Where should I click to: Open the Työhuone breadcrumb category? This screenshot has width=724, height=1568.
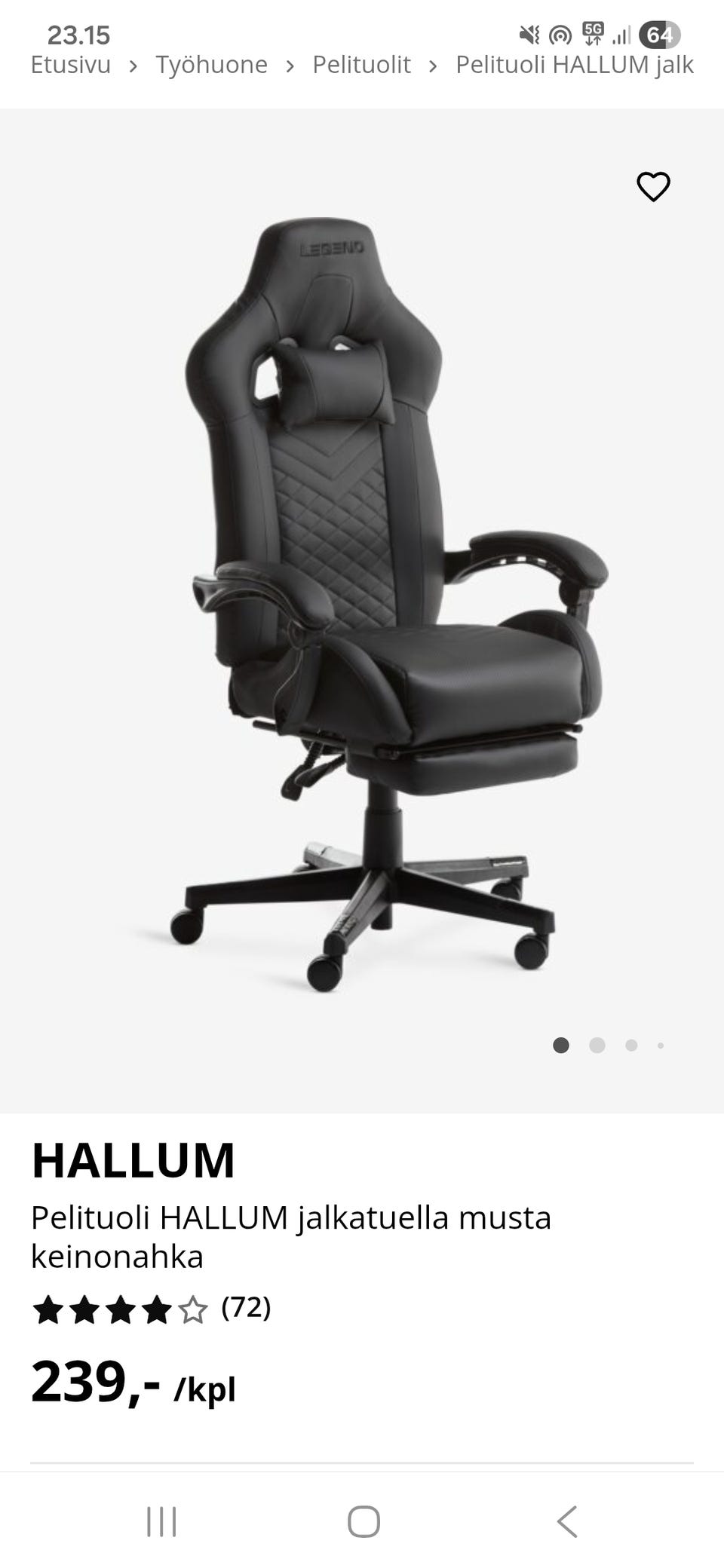(211, 65)
